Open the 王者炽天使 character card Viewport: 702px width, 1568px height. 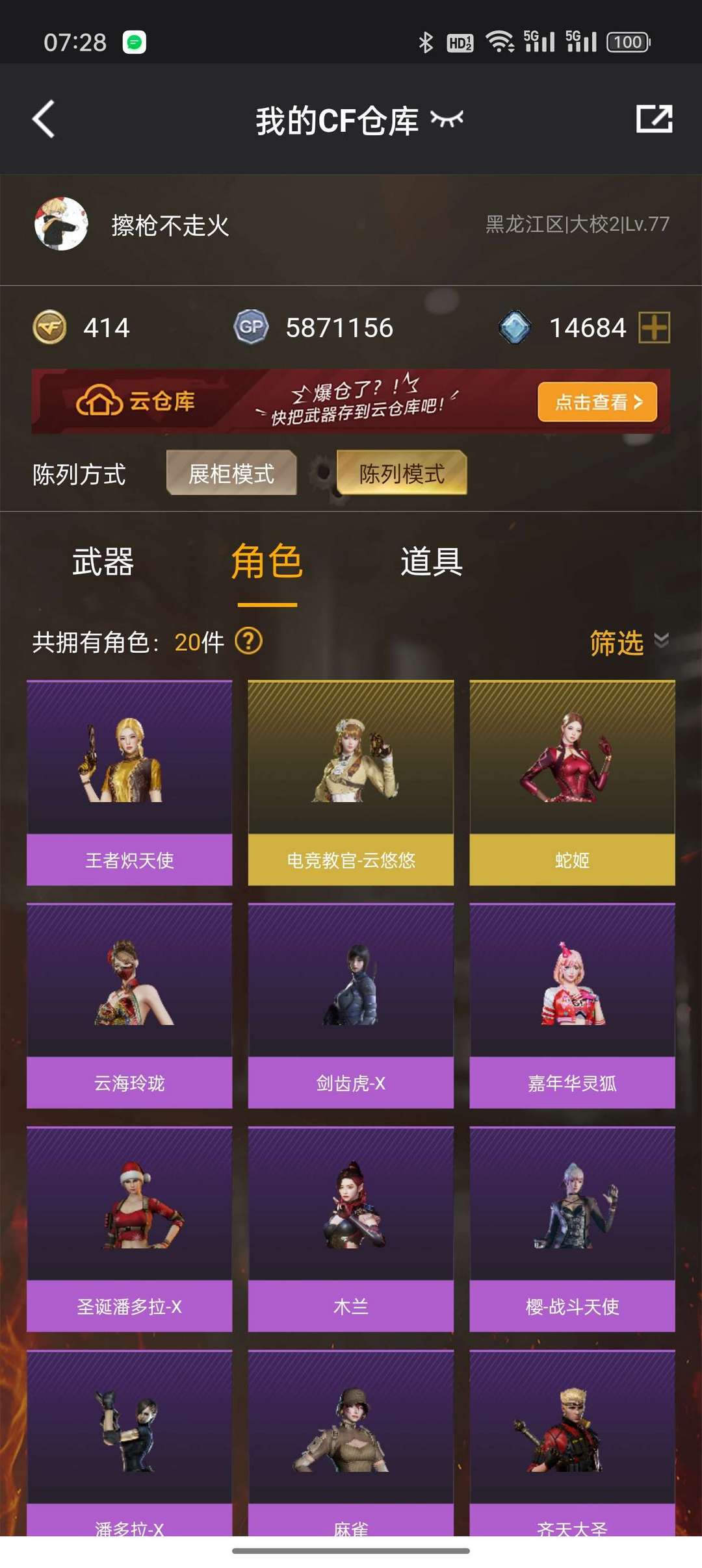coord(129,783)
